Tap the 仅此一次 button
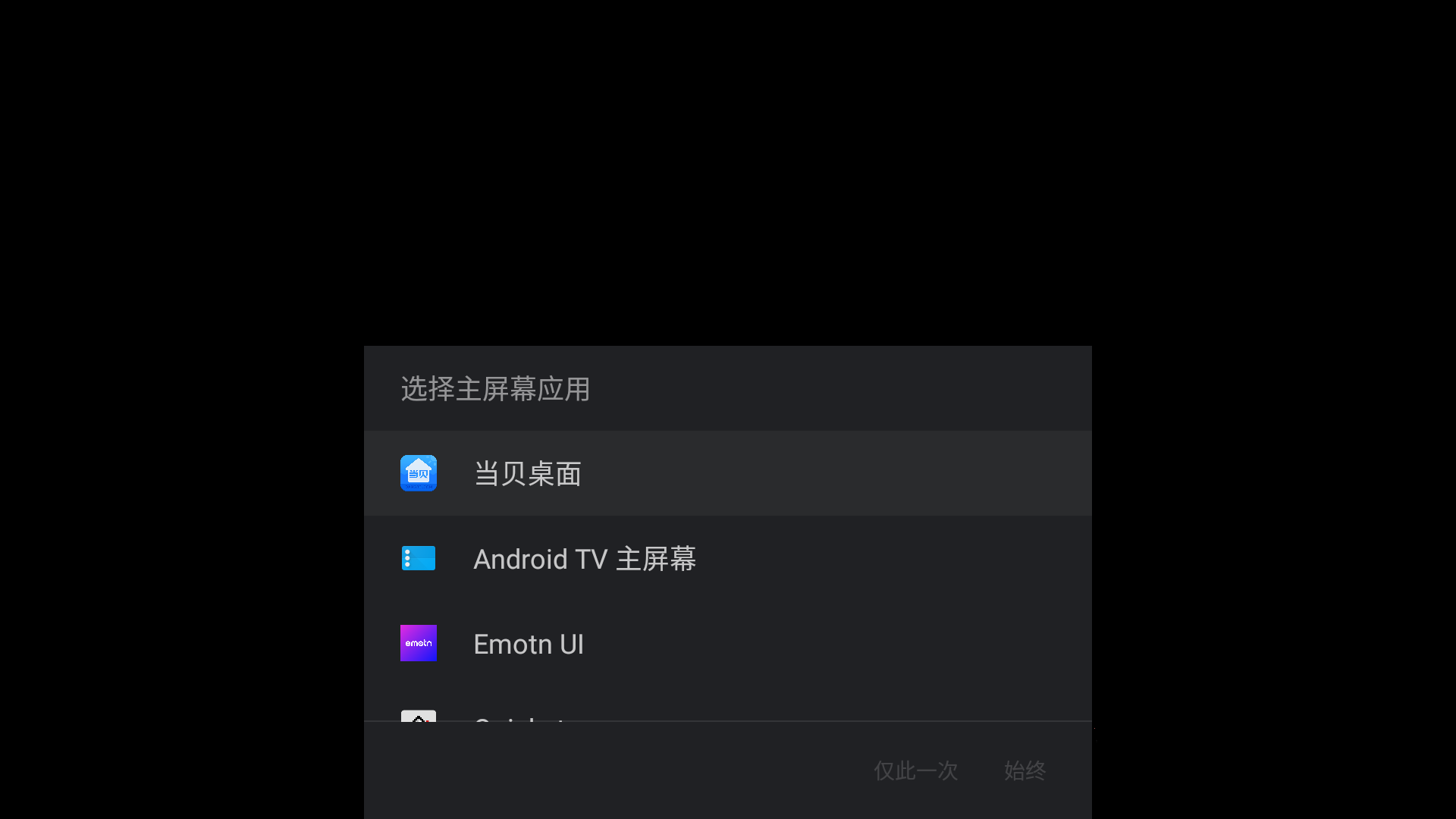 click(x=915, y=770)
